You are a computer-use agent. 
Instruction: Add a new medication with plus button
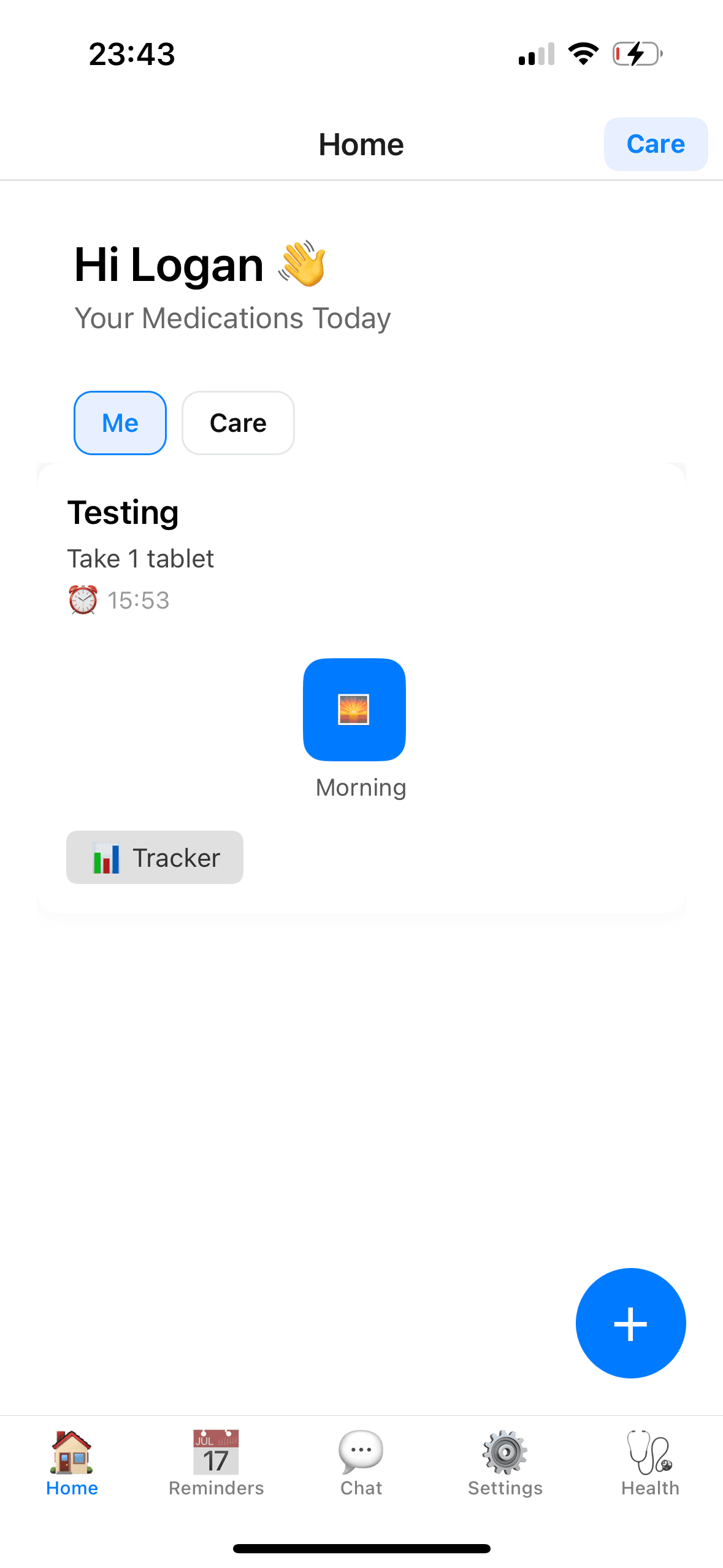click(630, 1323)
